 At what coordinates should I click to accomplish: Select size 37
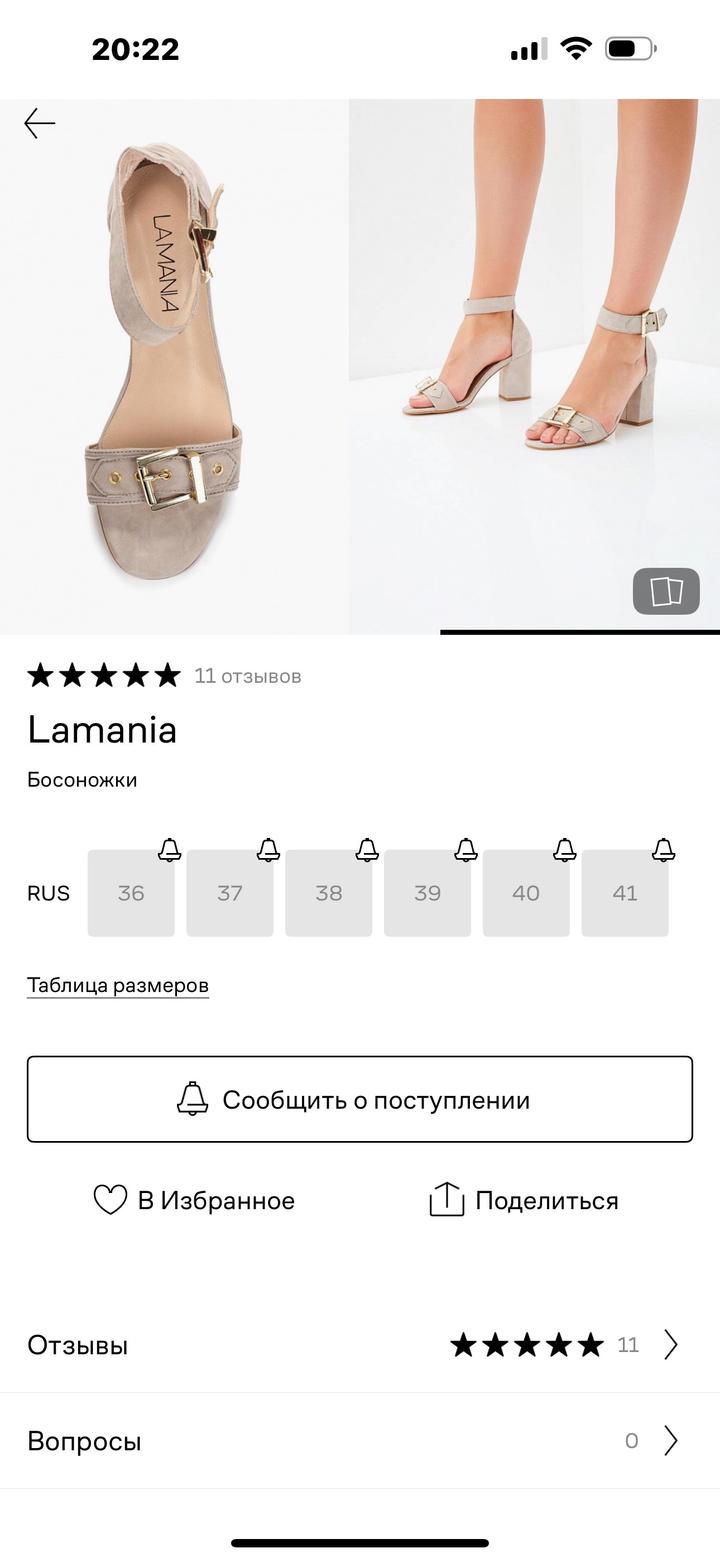230,893
